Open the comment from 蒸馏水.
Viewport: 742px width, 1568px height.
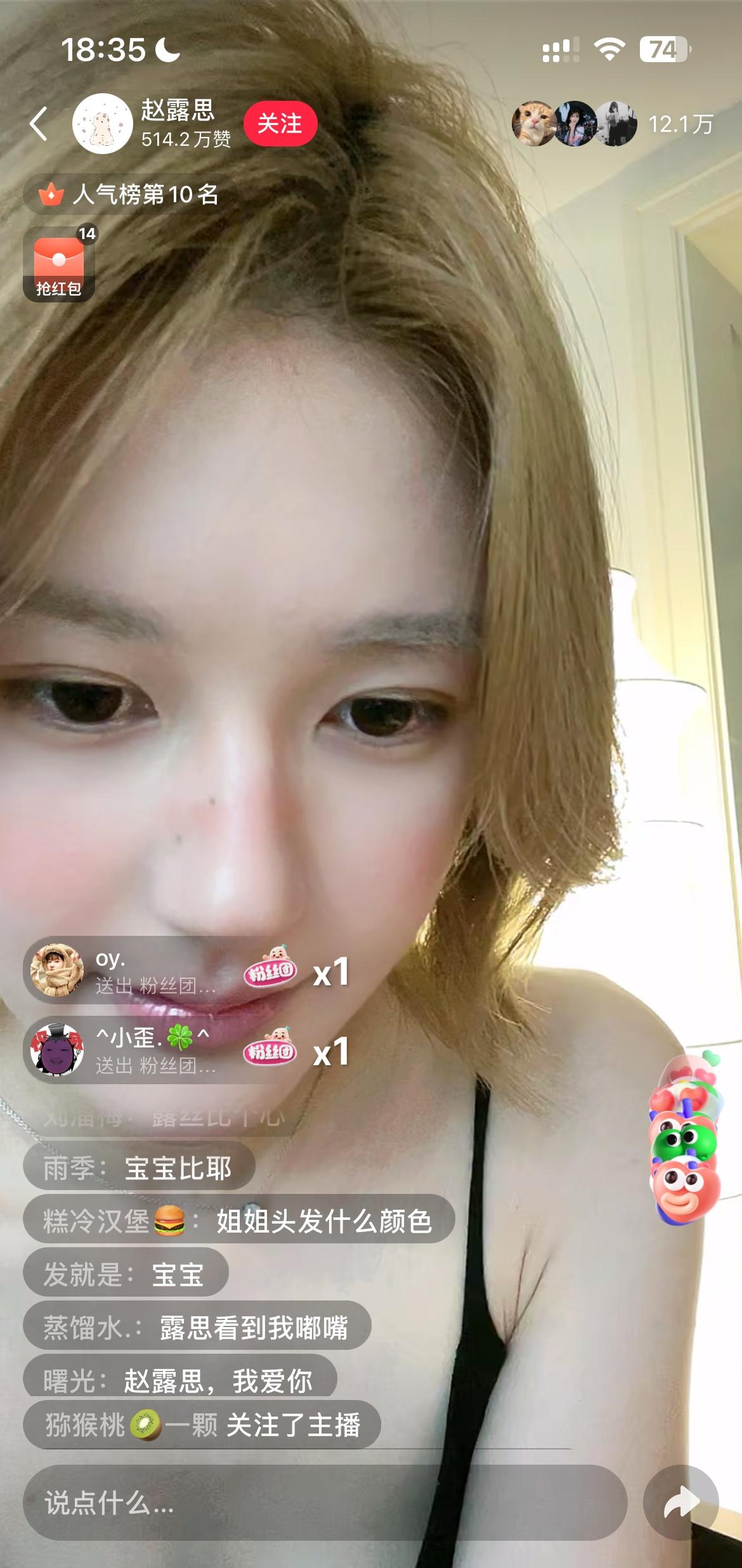pos(197,1327)
